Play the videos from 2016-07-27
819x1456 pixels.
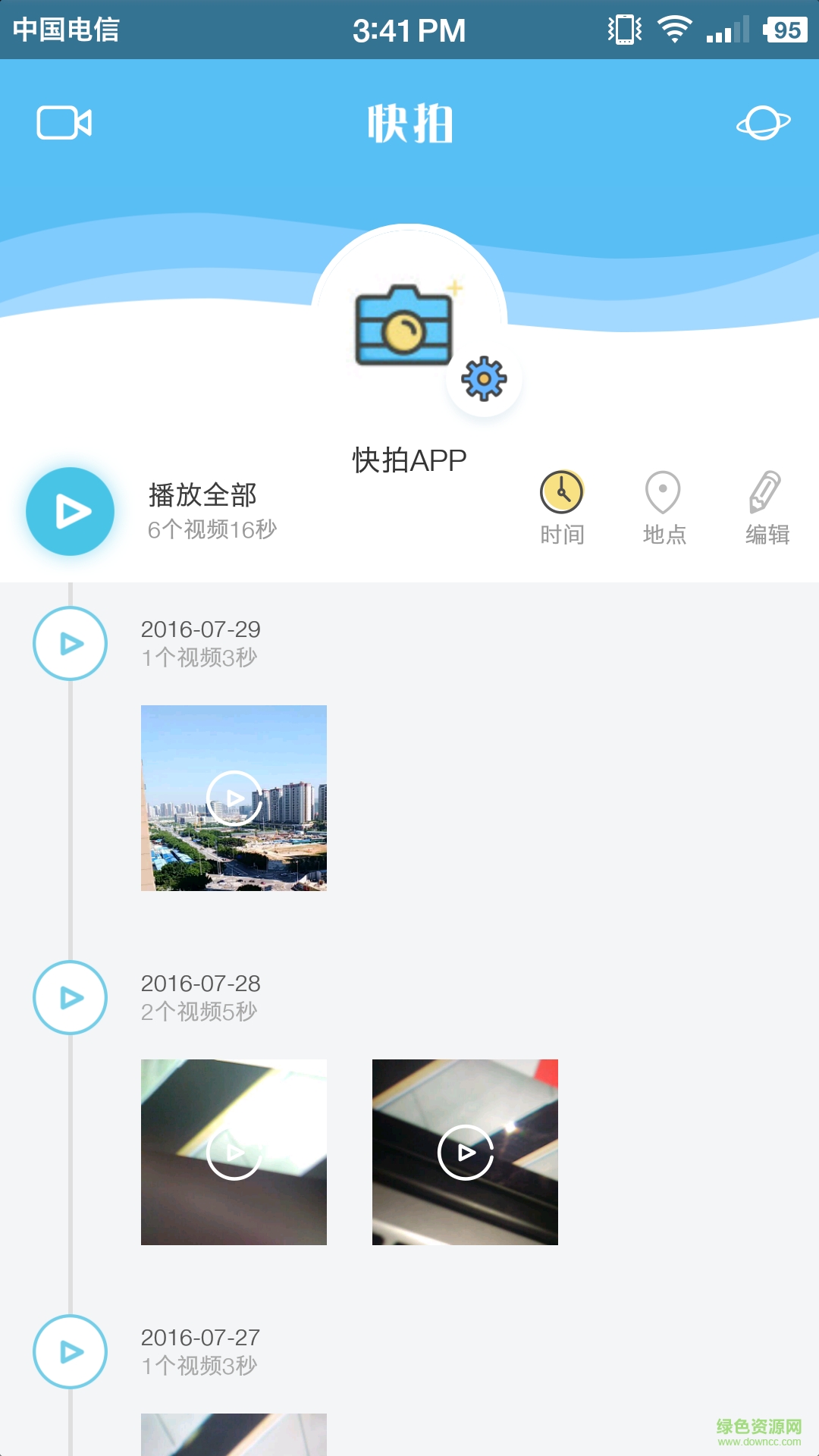71,1352
